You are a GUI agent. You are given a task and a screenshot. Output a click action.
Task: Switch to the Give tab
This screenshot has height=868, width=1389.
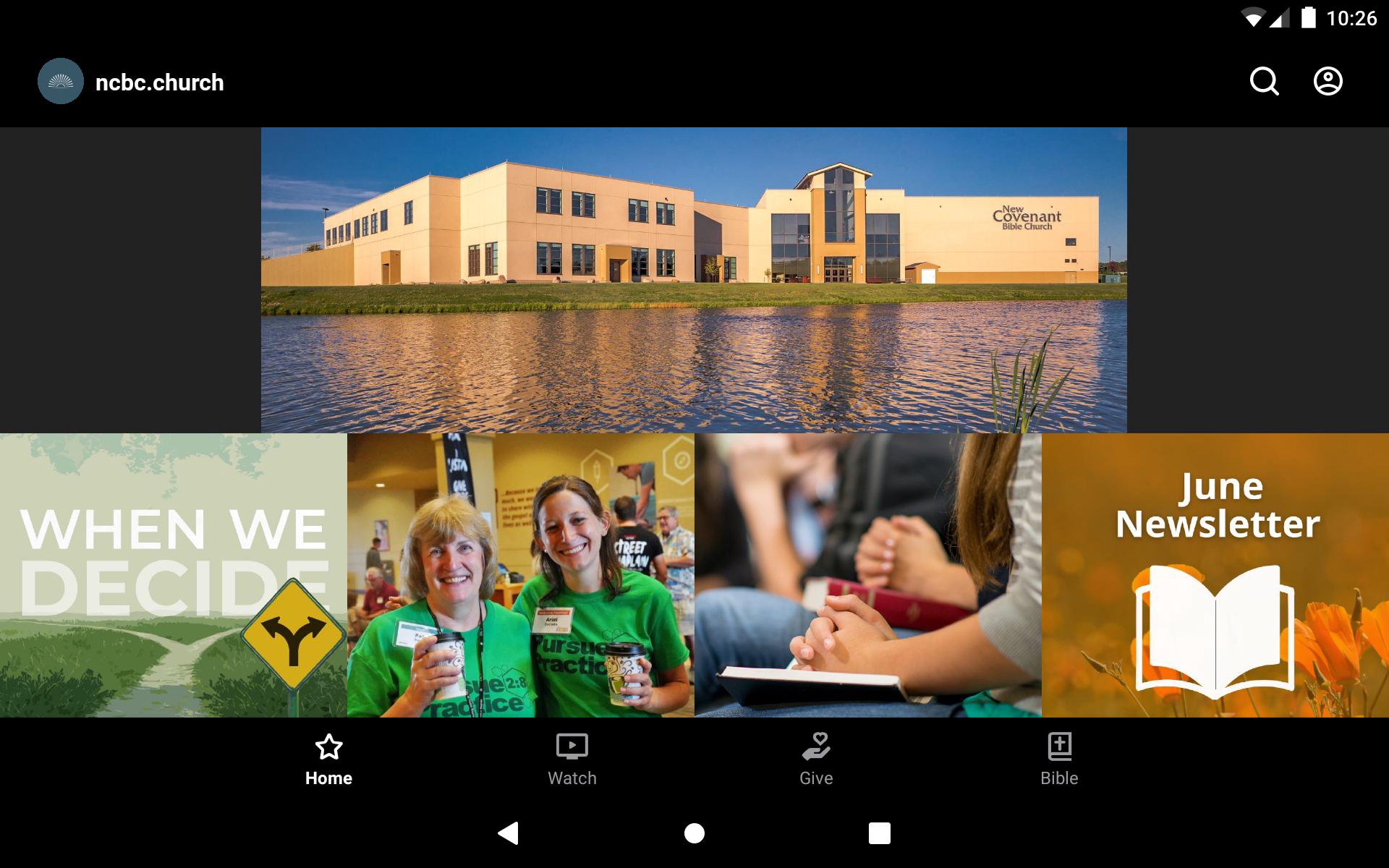coord(816,759)
